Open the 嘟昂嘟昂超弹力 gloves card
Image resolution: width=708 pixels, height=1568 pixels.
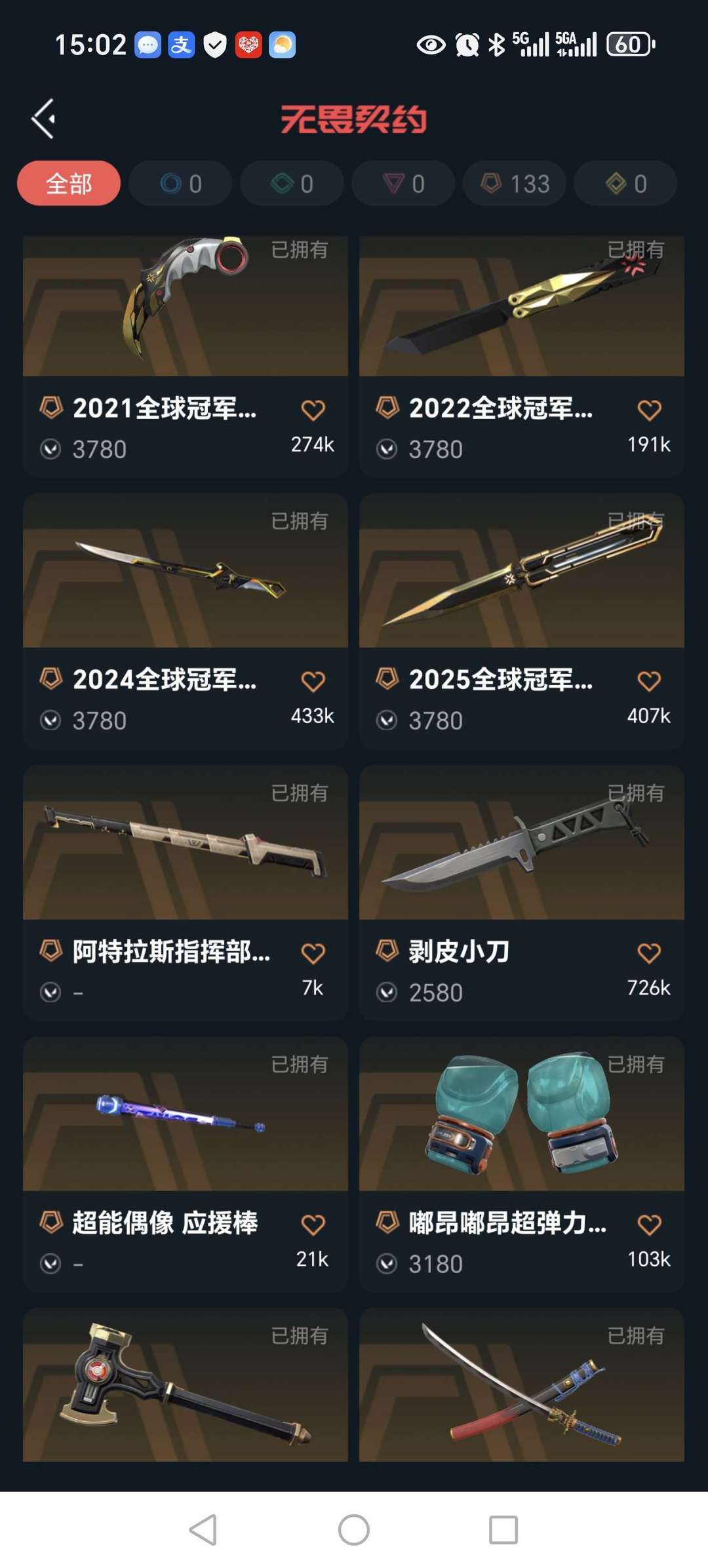[x=521, y=1114]
